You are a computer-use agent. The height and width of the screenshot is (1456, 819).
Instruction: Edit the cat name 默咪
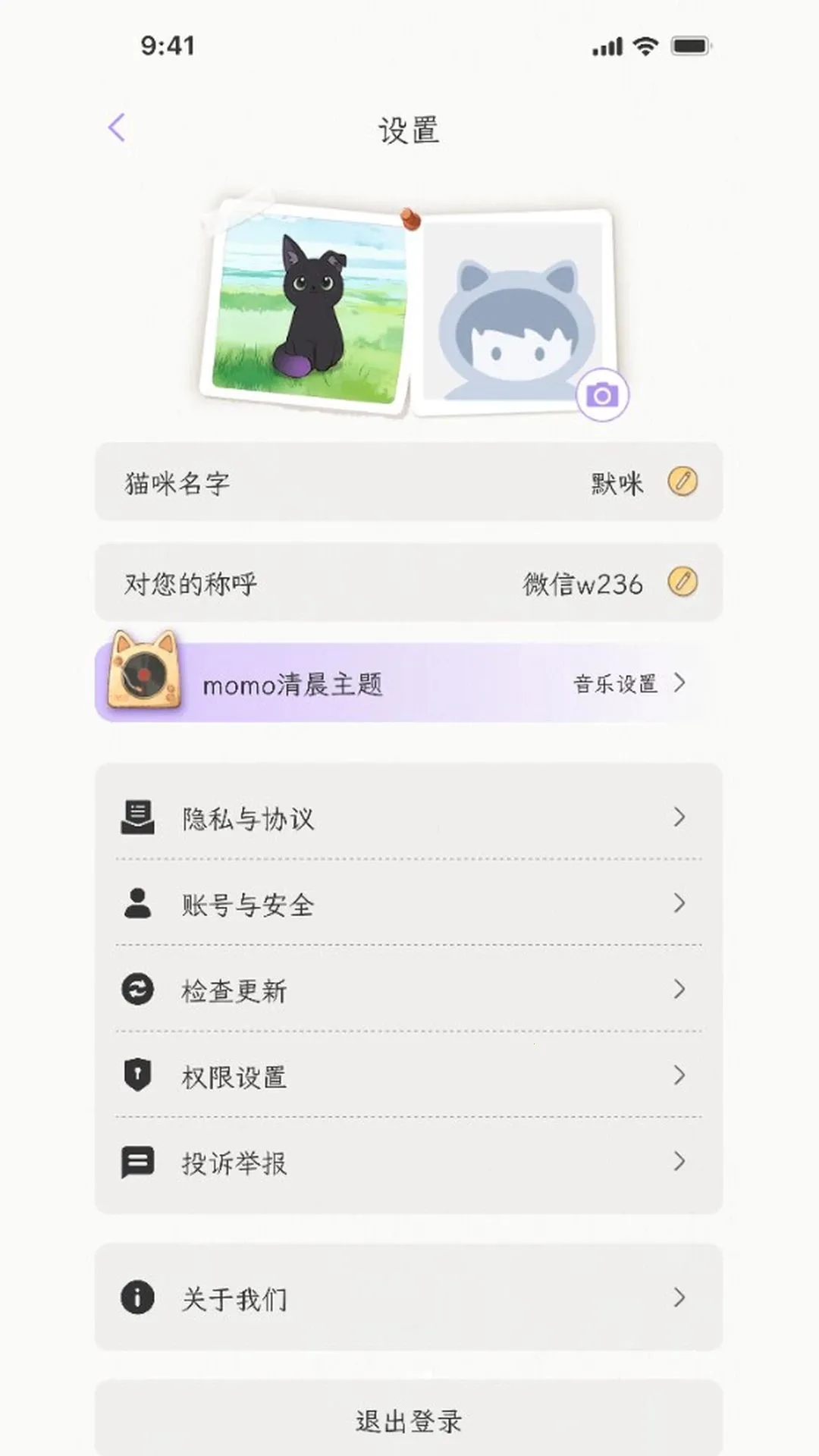(x=682, y=482)
